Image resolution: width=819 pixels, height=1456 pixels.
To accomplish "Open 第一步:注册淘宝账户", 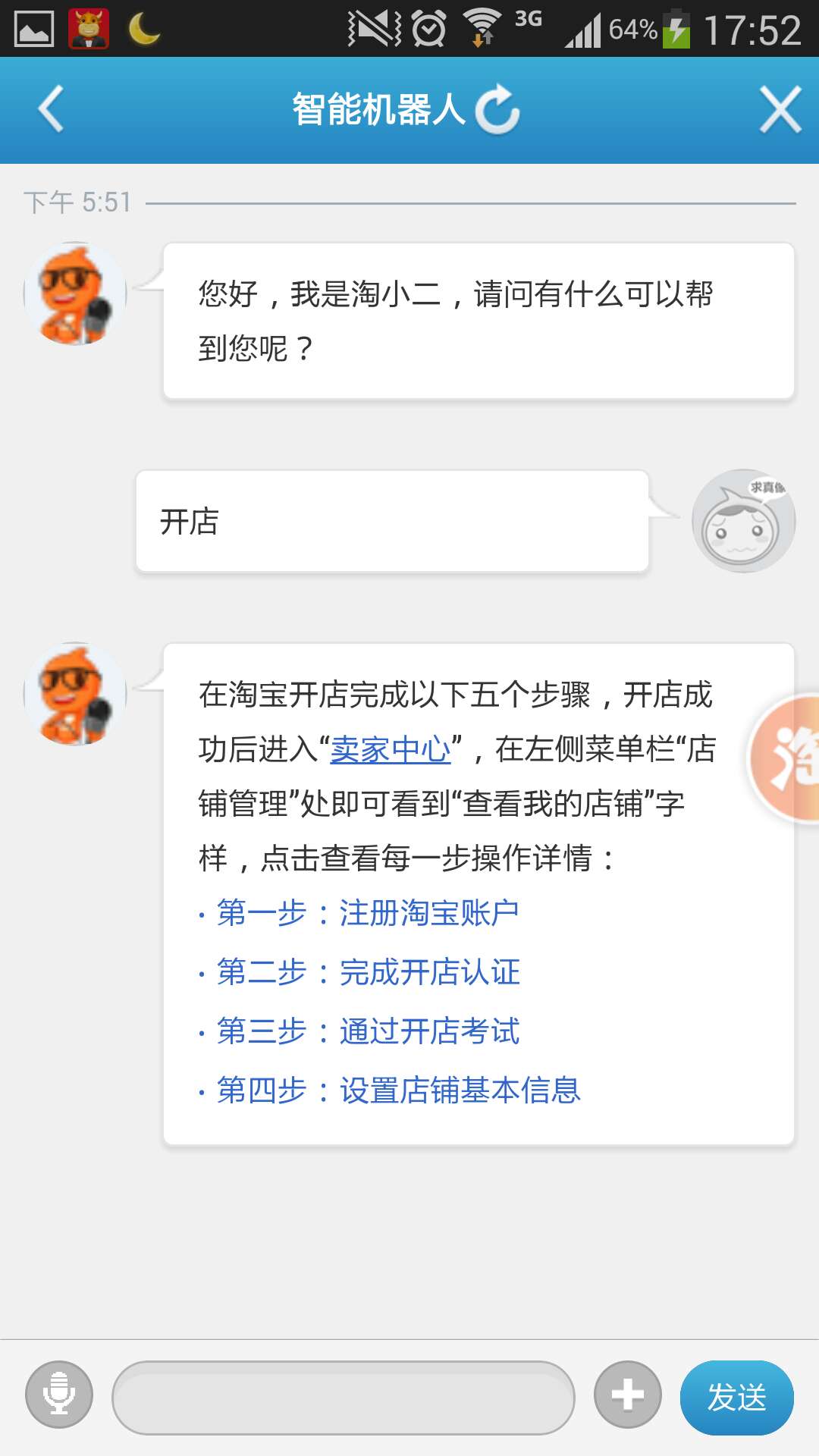I will tap(368, 913).
